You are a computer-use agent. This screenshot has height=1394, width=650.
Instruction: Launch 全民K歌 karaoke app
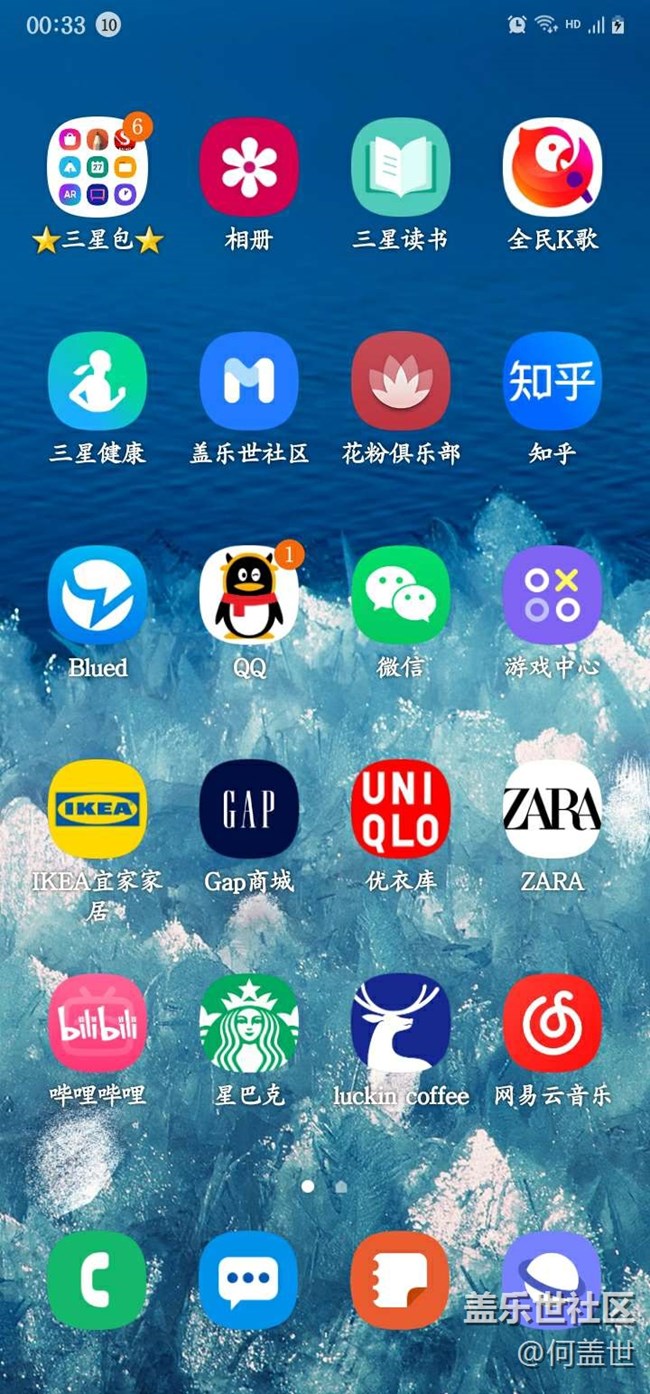tap(553, 167)
